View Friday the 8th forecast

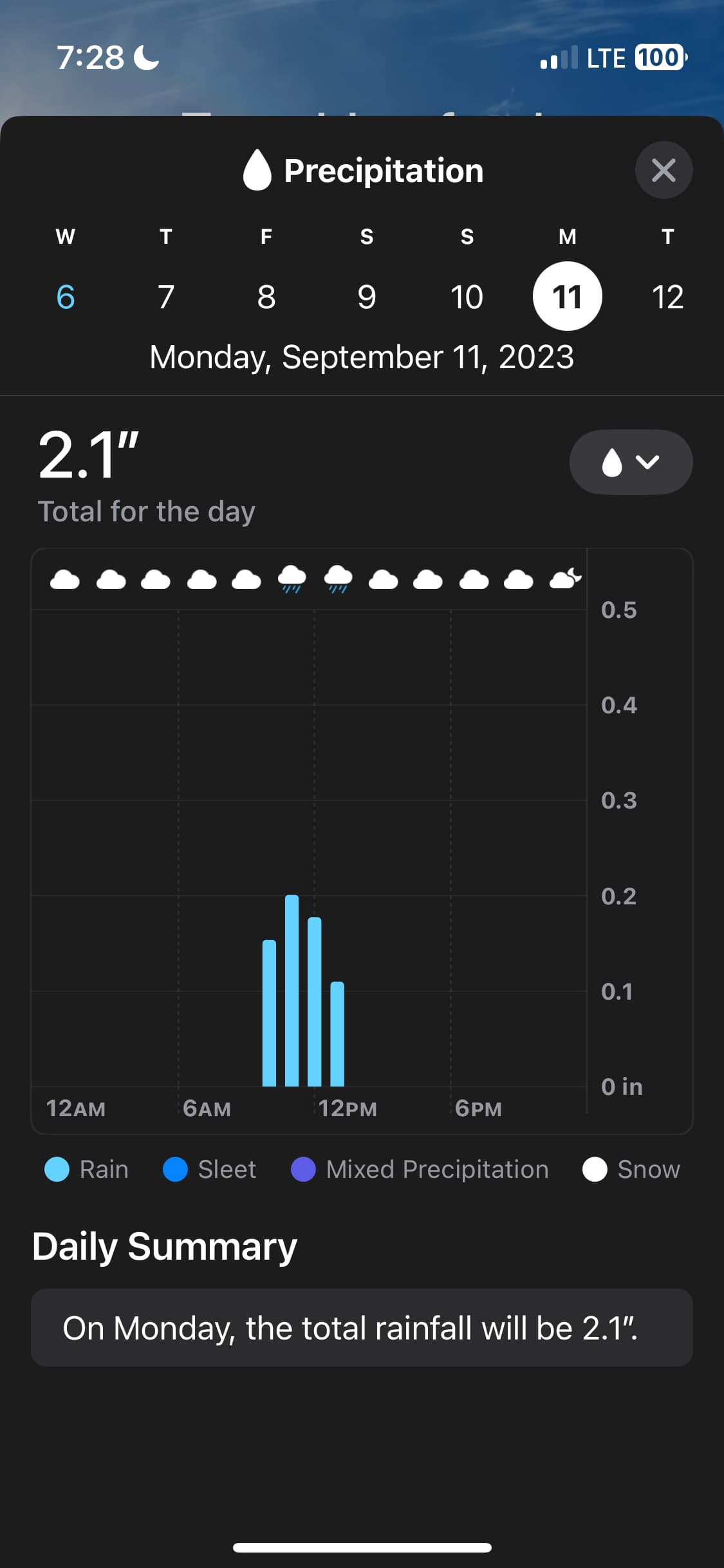266,297
